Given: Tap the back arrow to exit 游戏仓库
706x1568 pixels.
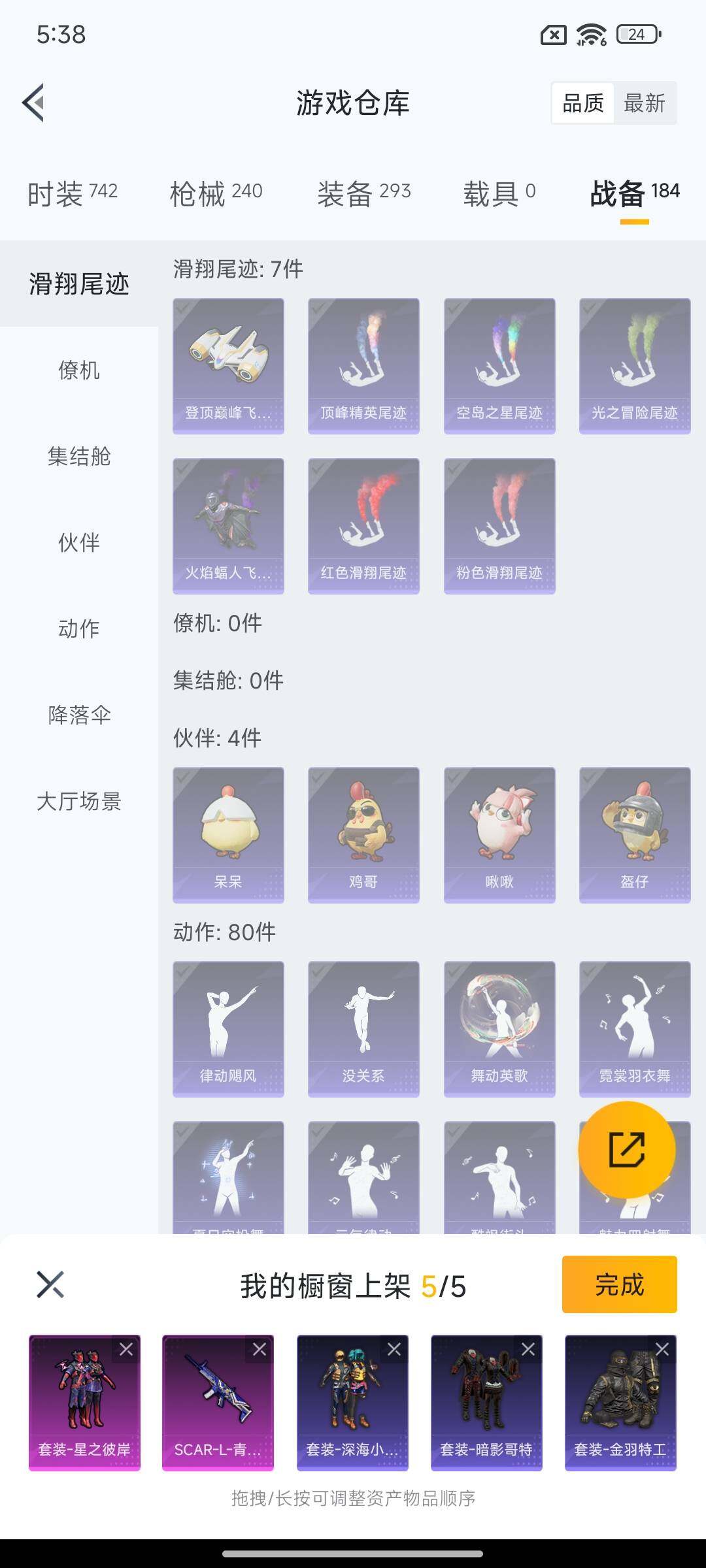Looking at the screenshot, I should pyautogui.click(x=34, y=103).
